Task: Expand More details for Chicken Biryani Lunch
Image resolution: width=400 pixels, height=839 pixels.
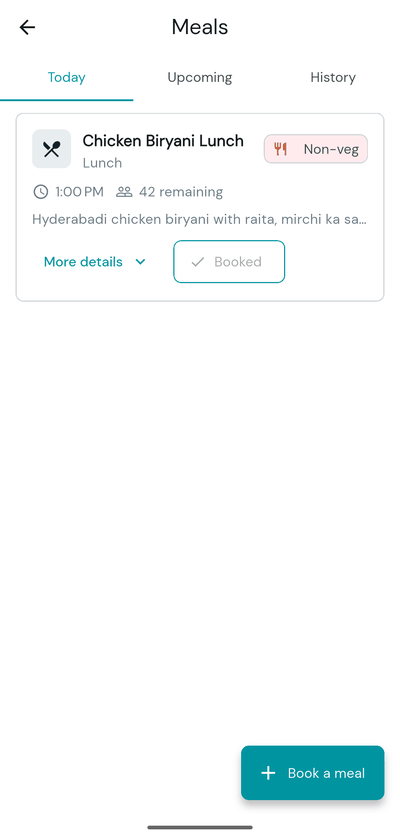Action: [x=95, y=262]
